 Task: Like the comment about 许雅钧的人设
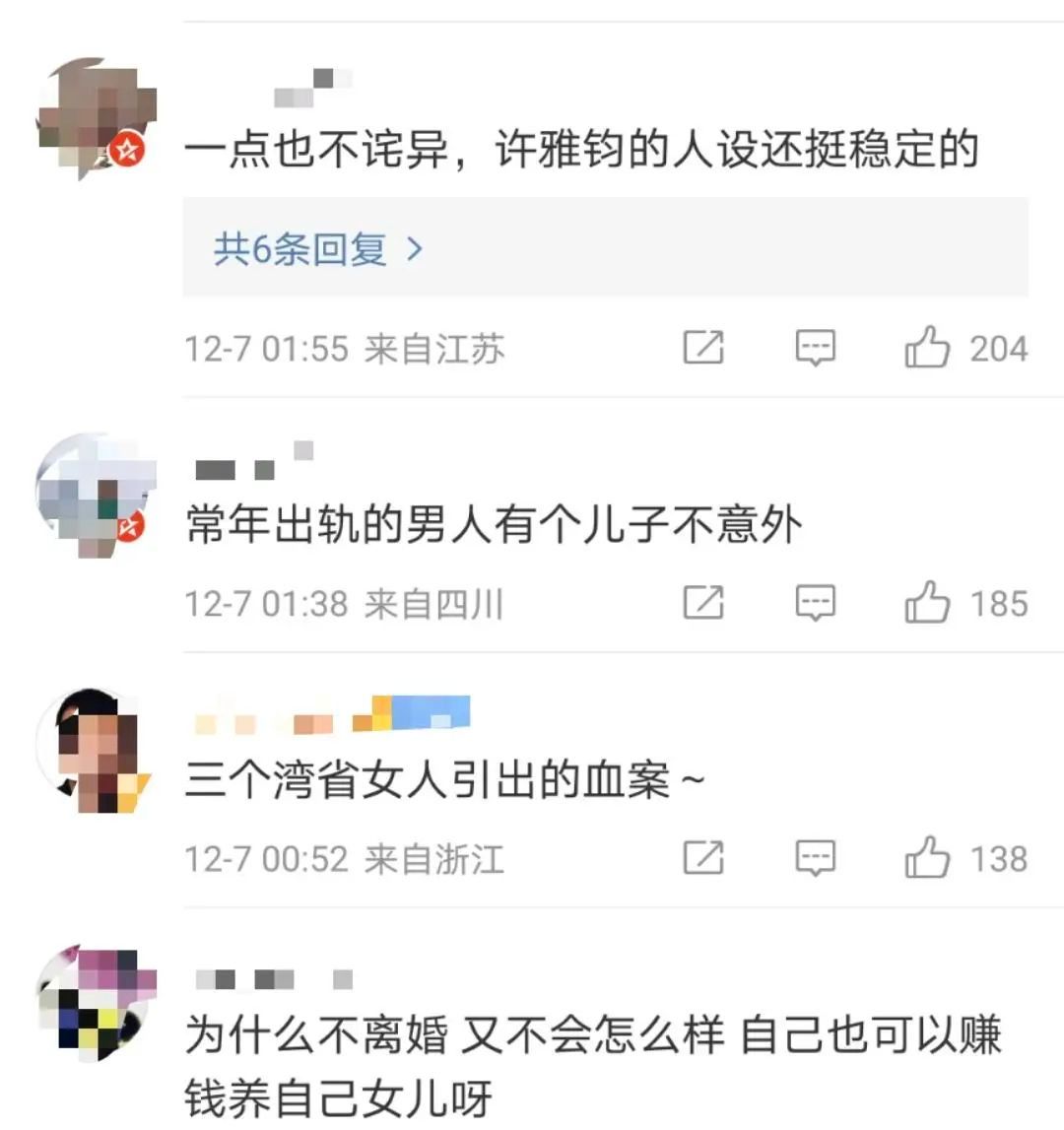click(x=927, y=349)
